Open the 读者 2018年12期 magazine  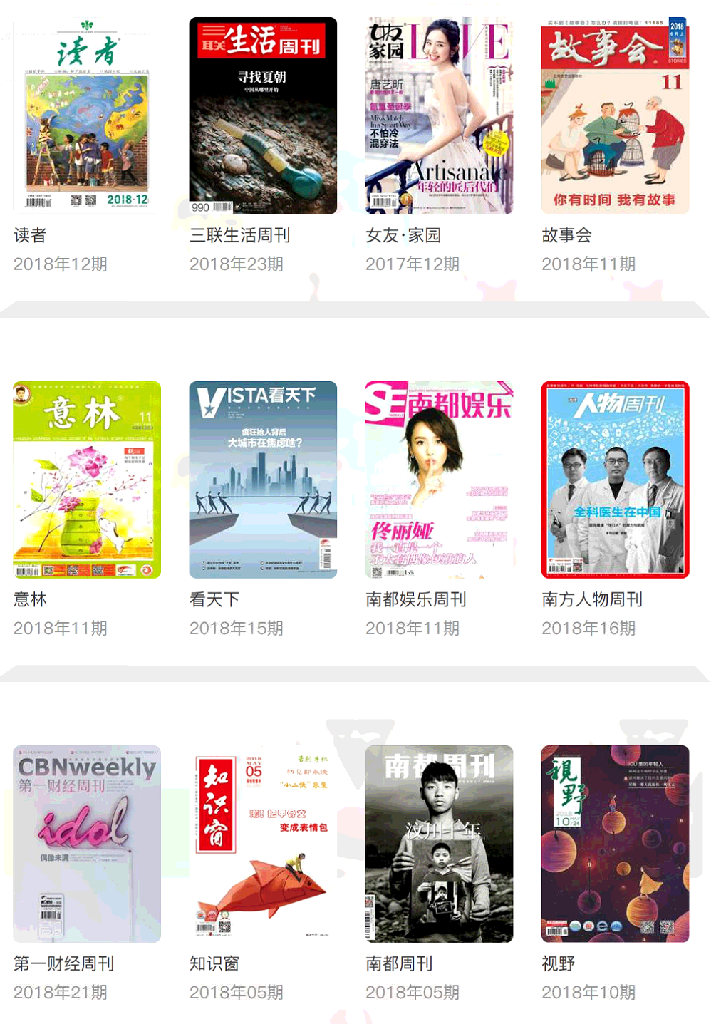pos(87,115)
